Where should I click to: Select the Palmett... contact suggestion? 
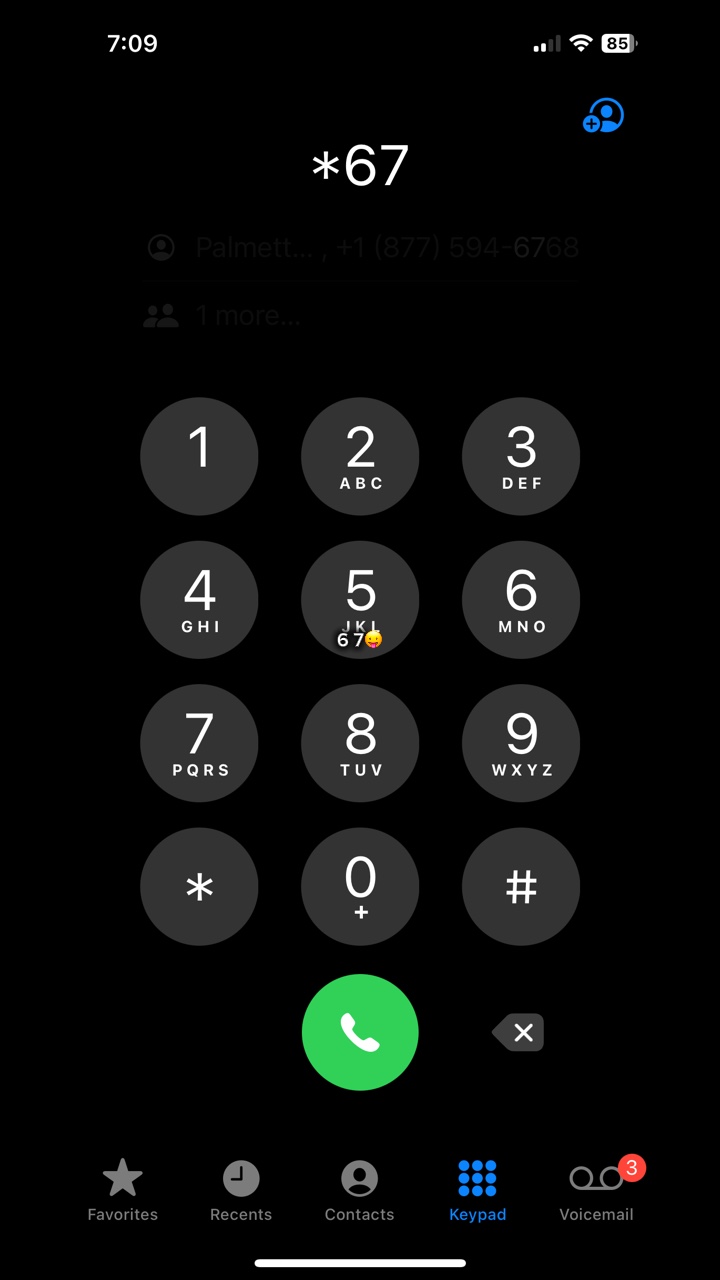tap(362, 248)
